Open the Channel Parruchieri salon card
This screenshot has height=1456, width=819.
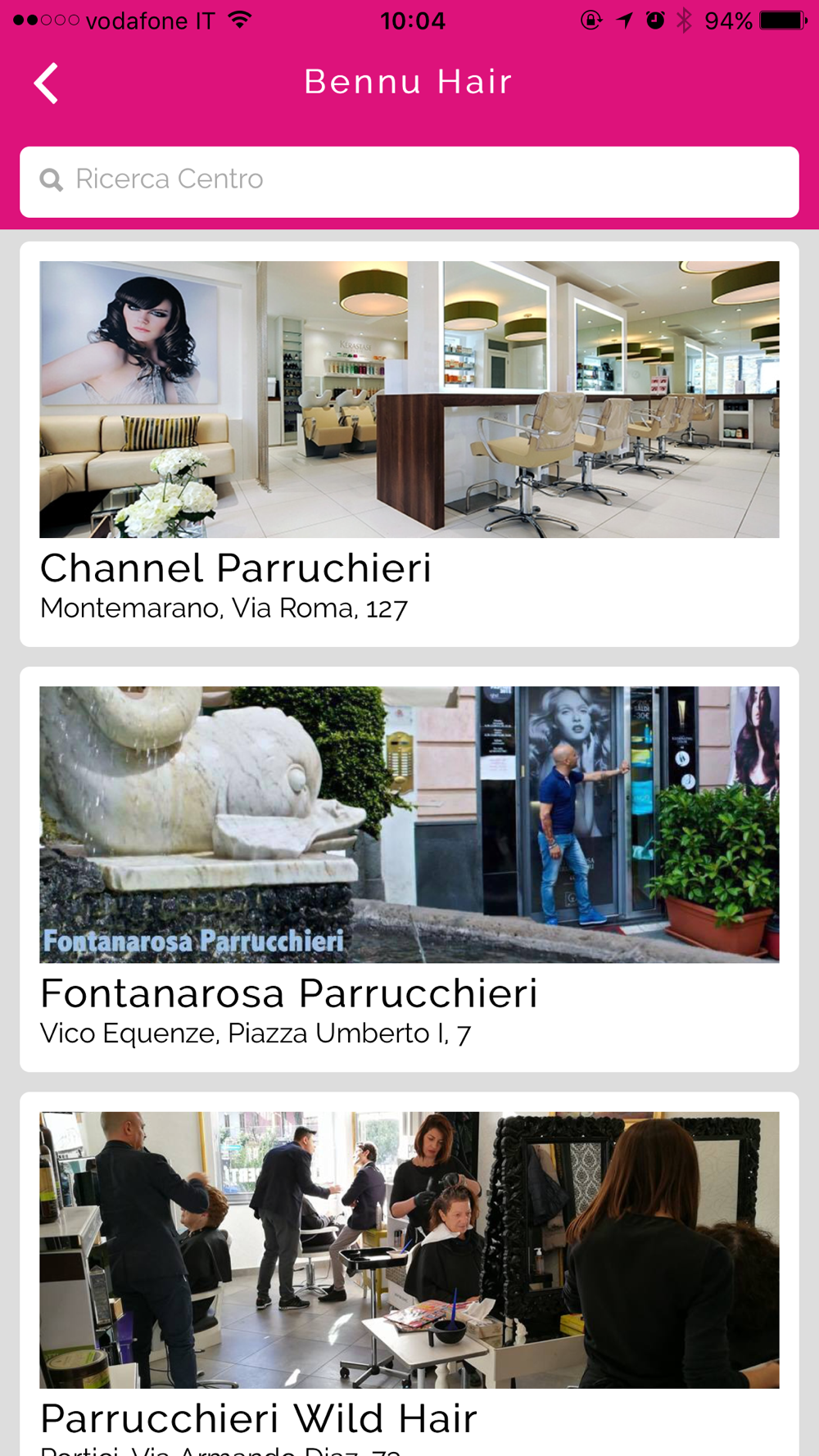409,444
